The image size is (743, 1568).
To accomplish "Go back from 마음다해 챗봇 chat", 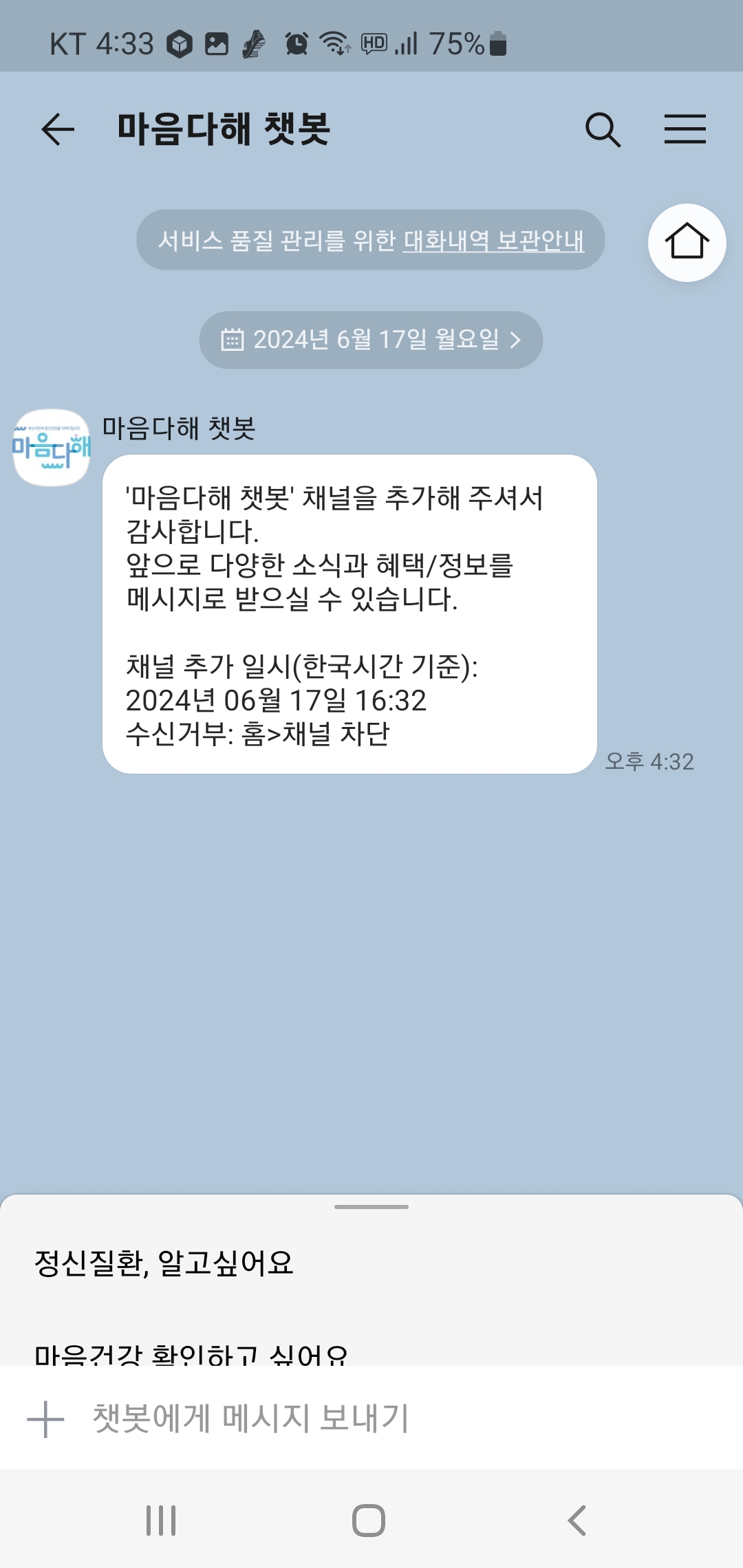I will click(x=58, y=129).
